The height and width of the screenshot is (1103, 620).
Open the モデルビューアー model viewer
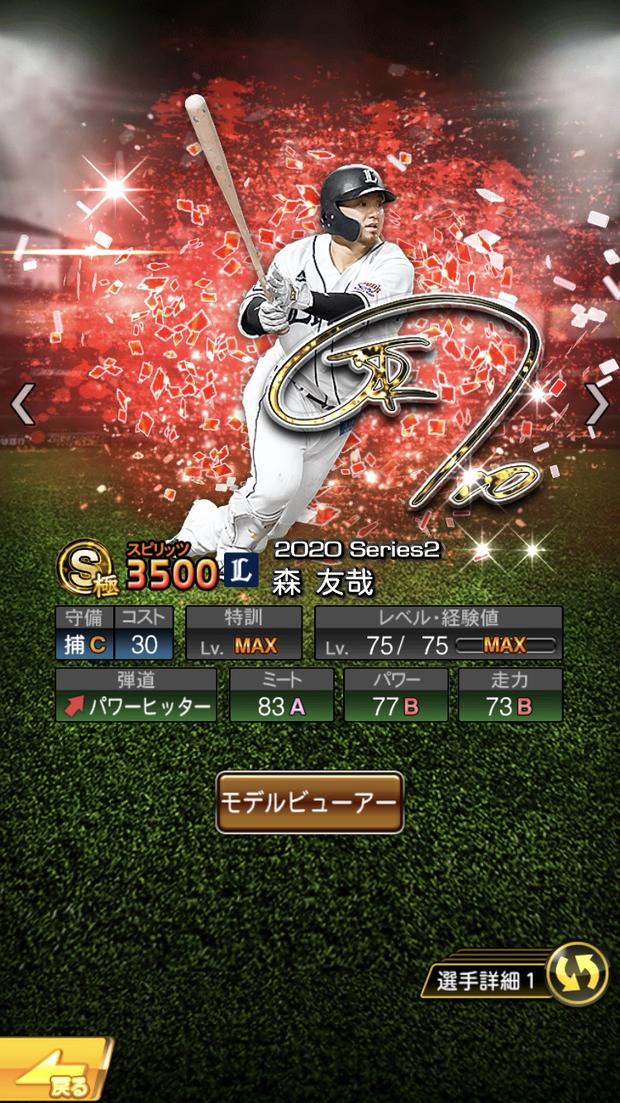pyautogui.click(x=310, y=802)
